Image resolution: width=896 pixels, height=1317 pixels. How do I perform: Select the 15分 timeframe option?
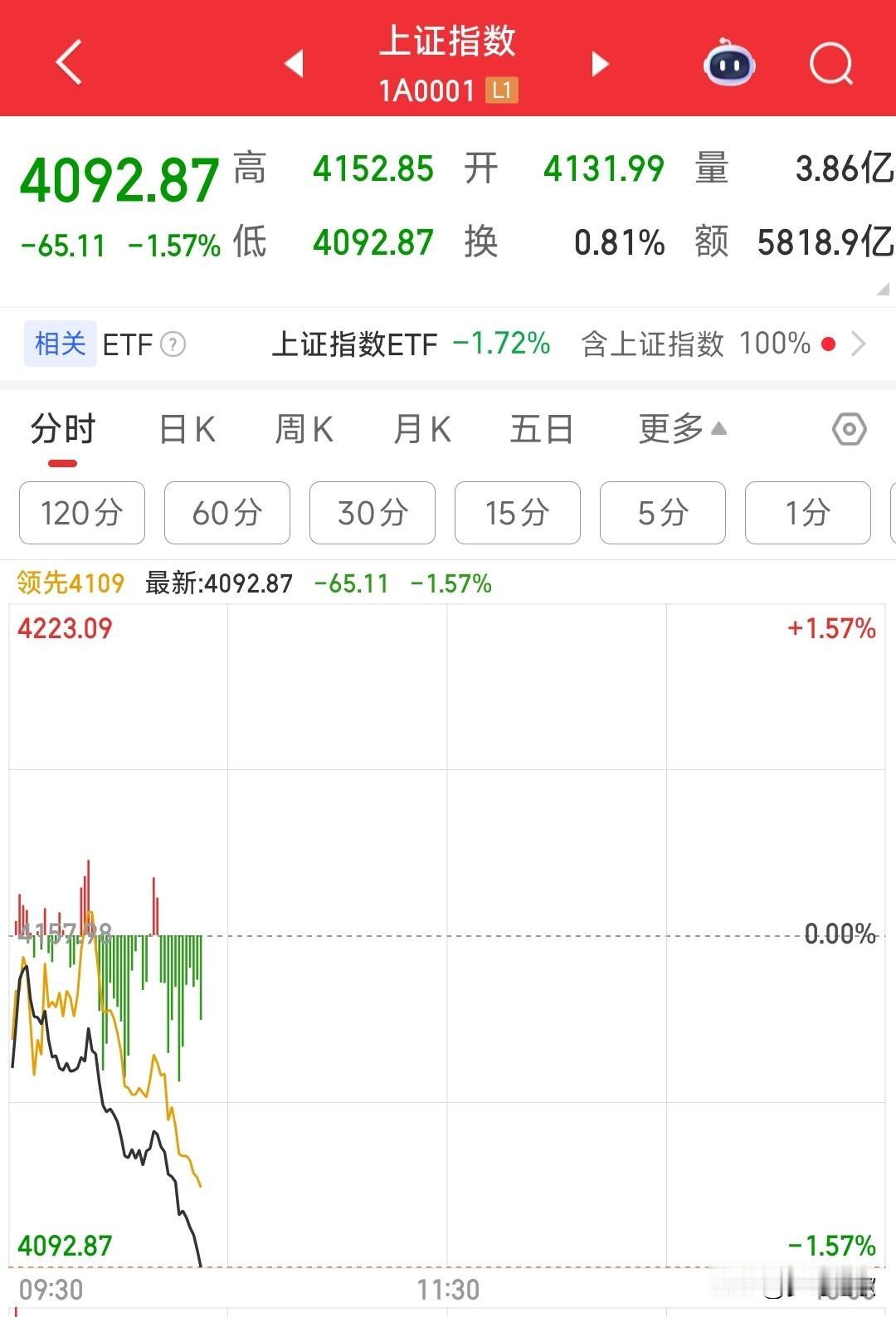pyautogui.click(x=517, y=513)
